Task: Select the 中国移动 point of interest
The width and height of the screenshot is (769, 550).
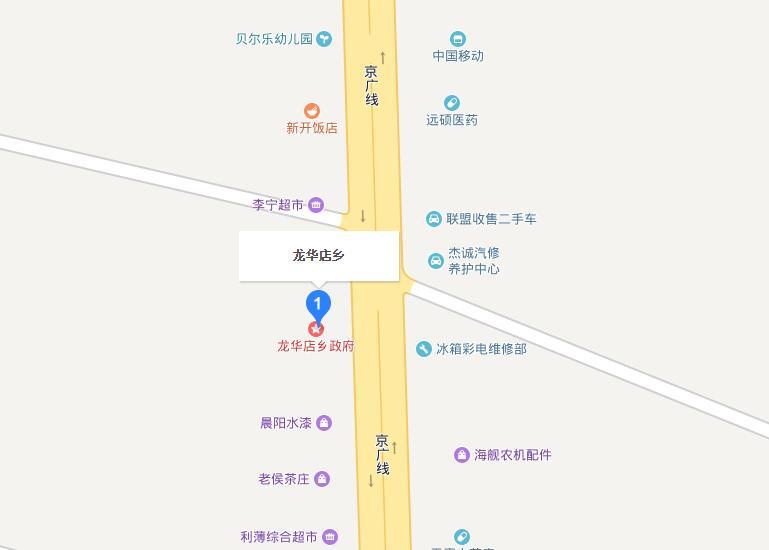Action: (457, 39)
